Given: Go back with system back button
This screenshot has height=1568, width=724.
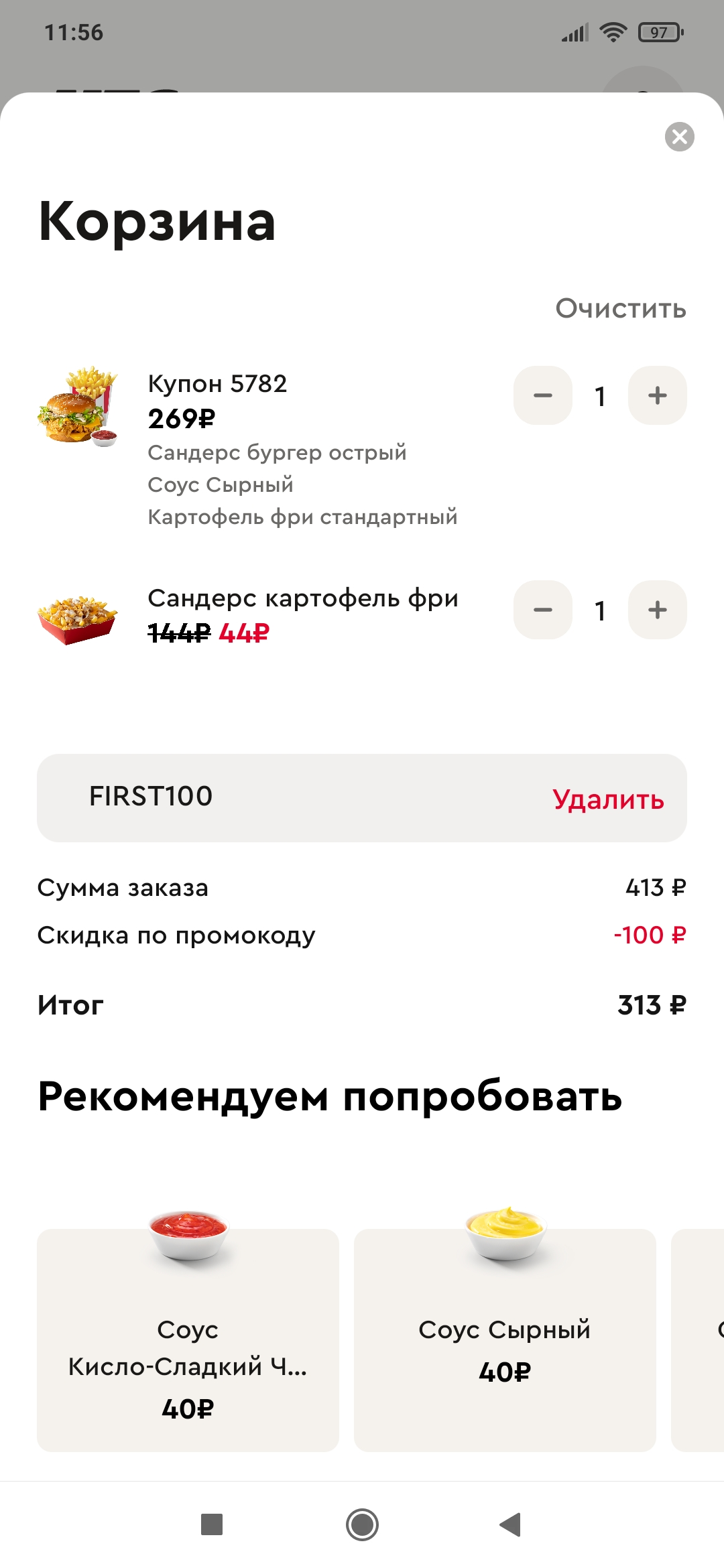Looking at the screenshot, I should pyautogui.click(x=511, y=1524).
